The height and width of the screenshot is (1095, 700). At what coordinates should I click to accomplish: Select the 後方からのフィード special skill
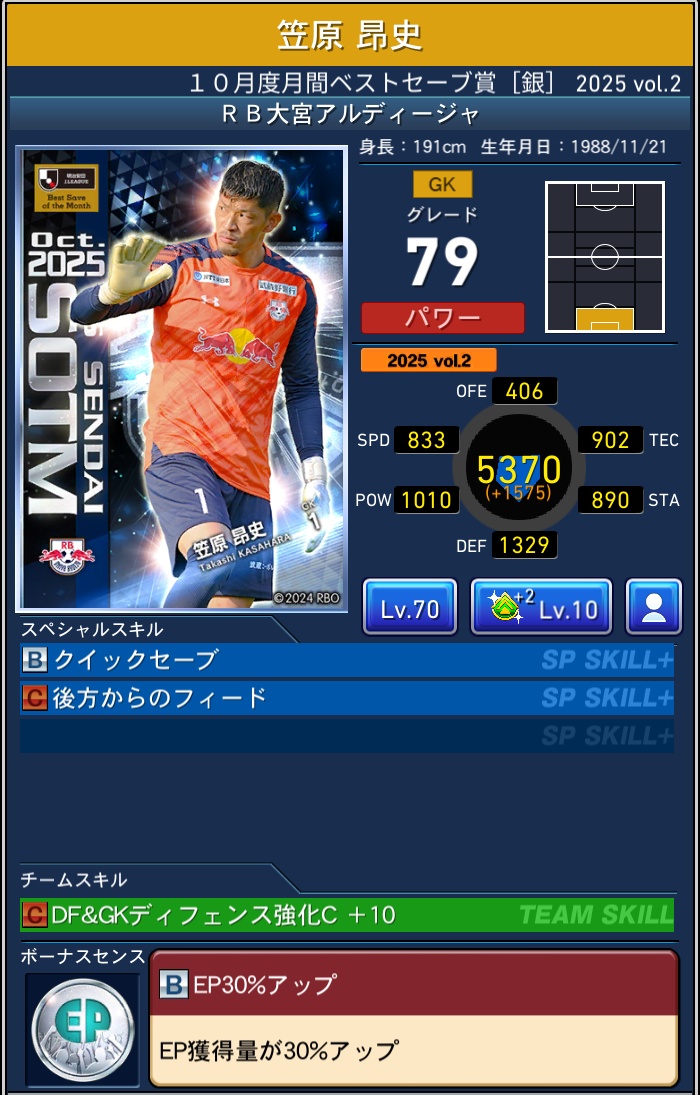coord(346,697)
